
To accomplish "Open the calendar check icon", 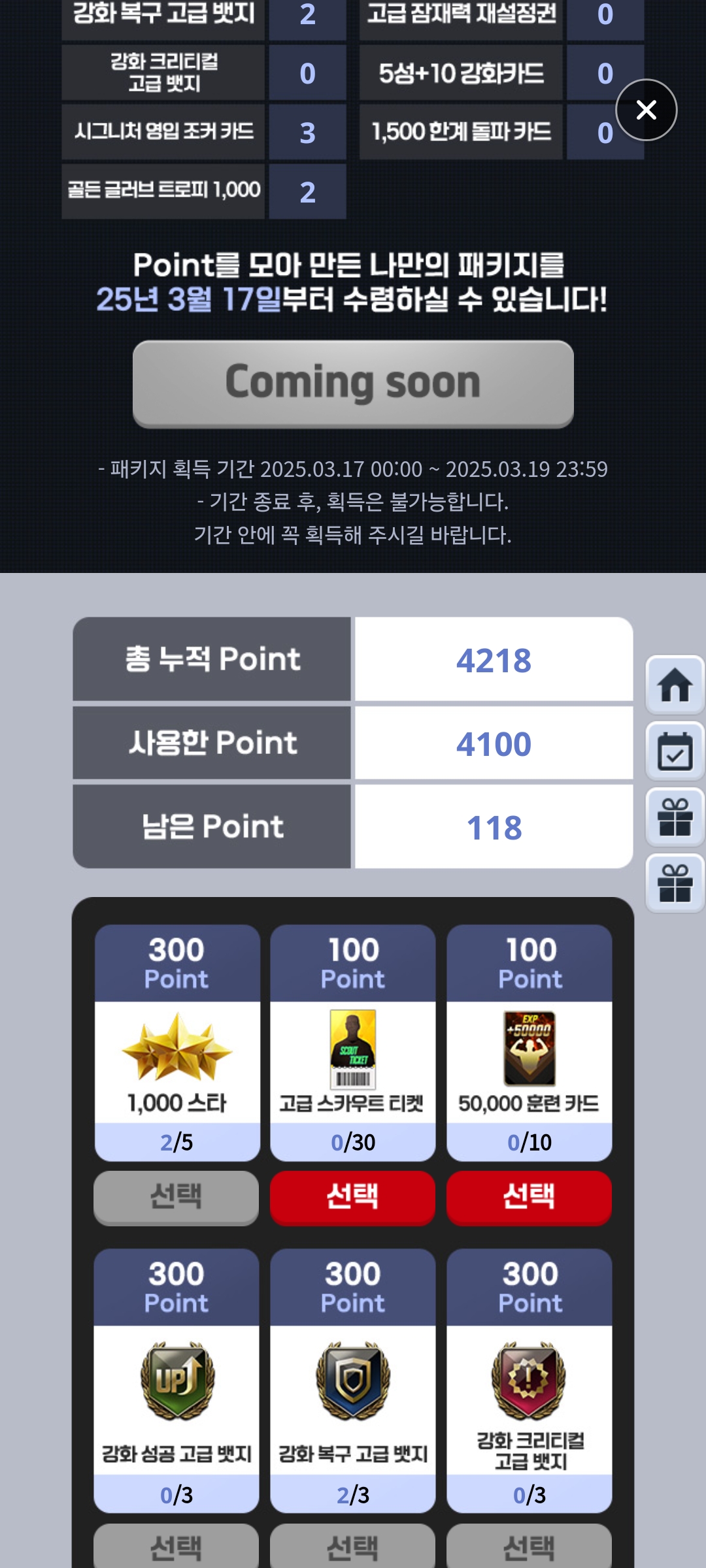I will click(x=675, y=751).
